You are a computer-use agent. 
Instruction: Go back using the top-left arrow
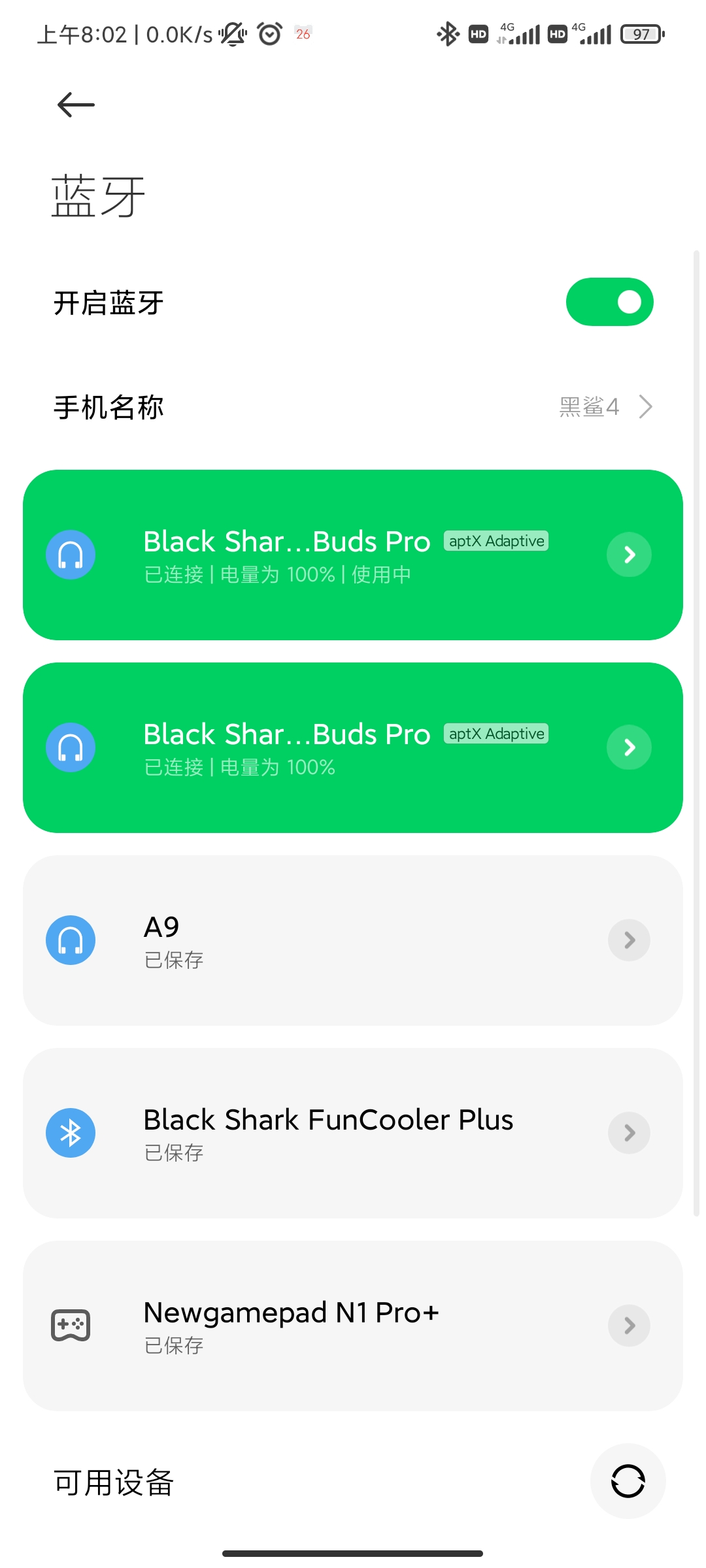[x=76, y=105]
